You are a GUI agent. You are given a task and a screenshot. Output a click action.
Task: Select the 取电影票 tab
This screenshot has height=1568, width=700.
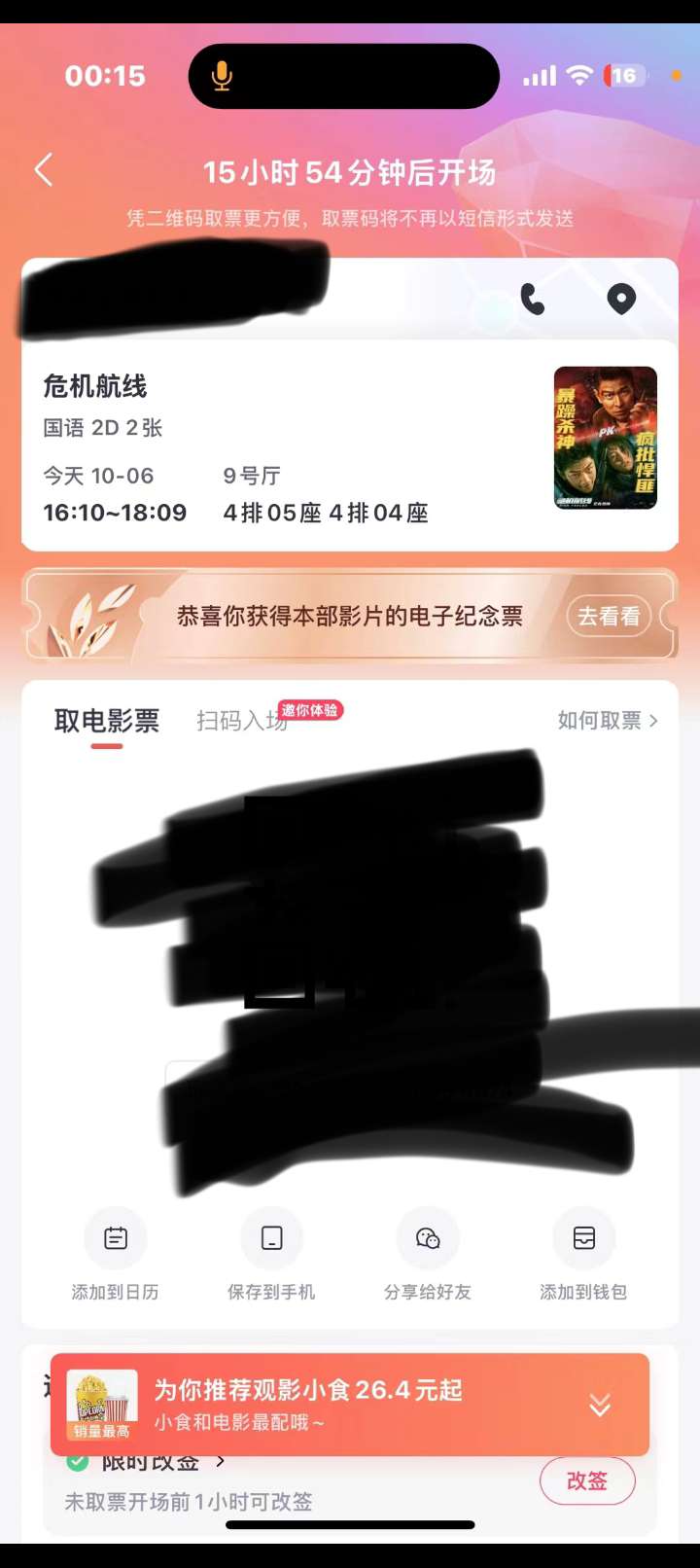coord(107,721)
